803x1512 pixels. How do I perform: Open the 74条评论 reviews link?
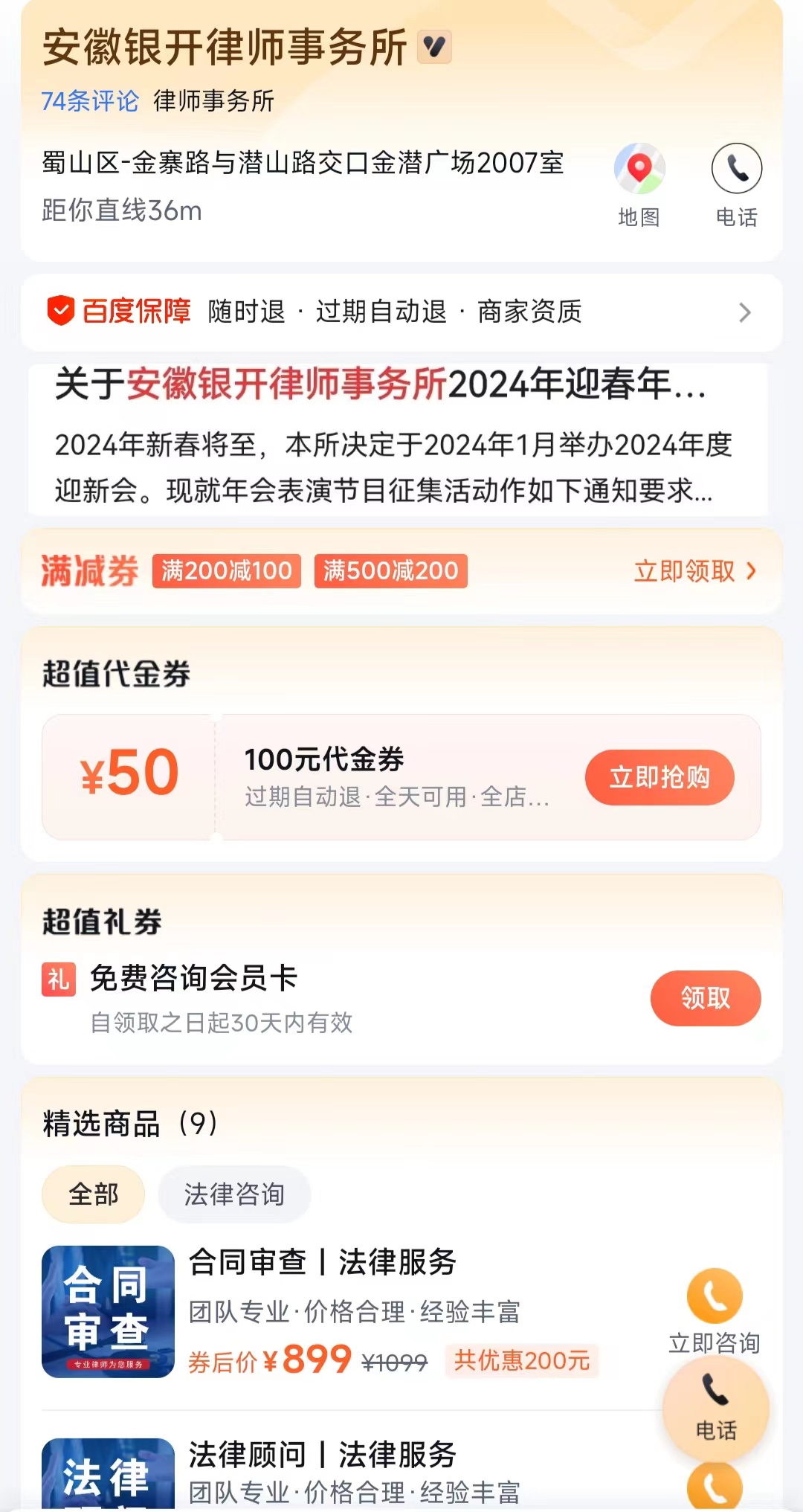click(90, 101)
